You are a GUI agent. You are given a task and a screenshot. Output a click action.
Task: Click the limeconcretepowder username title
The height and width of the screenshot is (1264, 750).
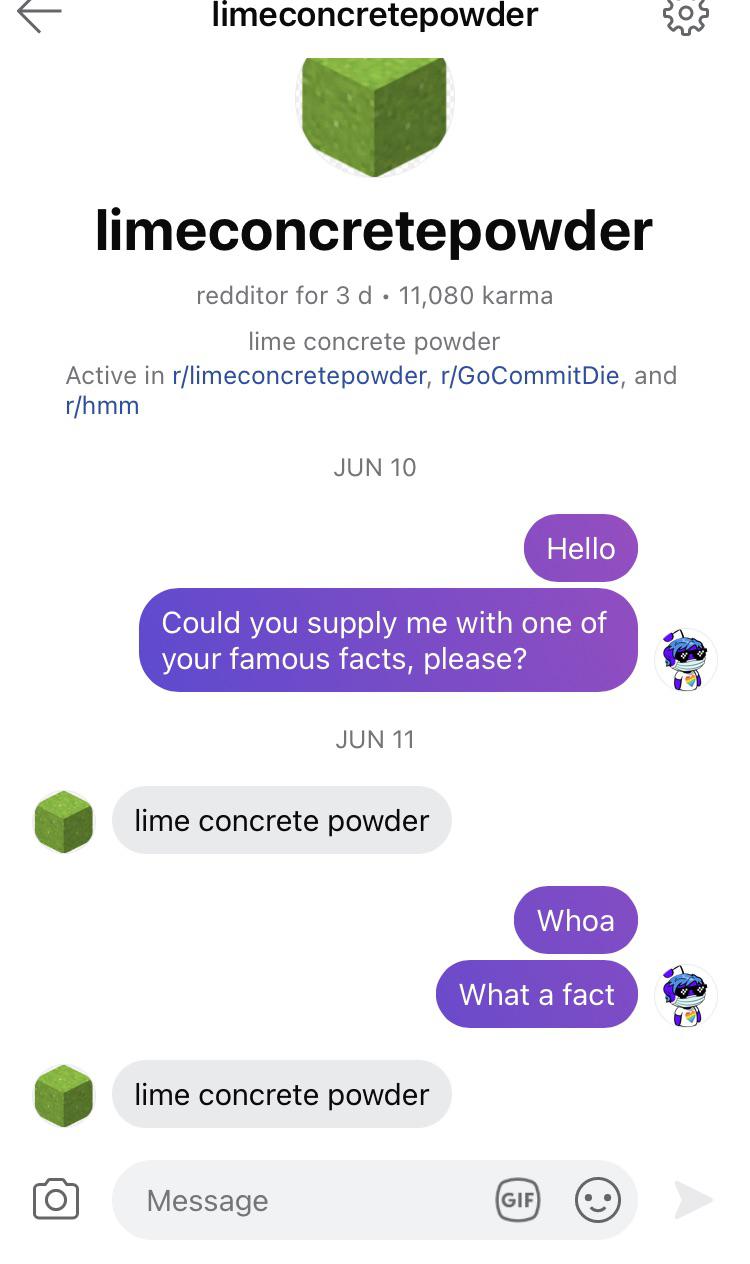[375, 230]
